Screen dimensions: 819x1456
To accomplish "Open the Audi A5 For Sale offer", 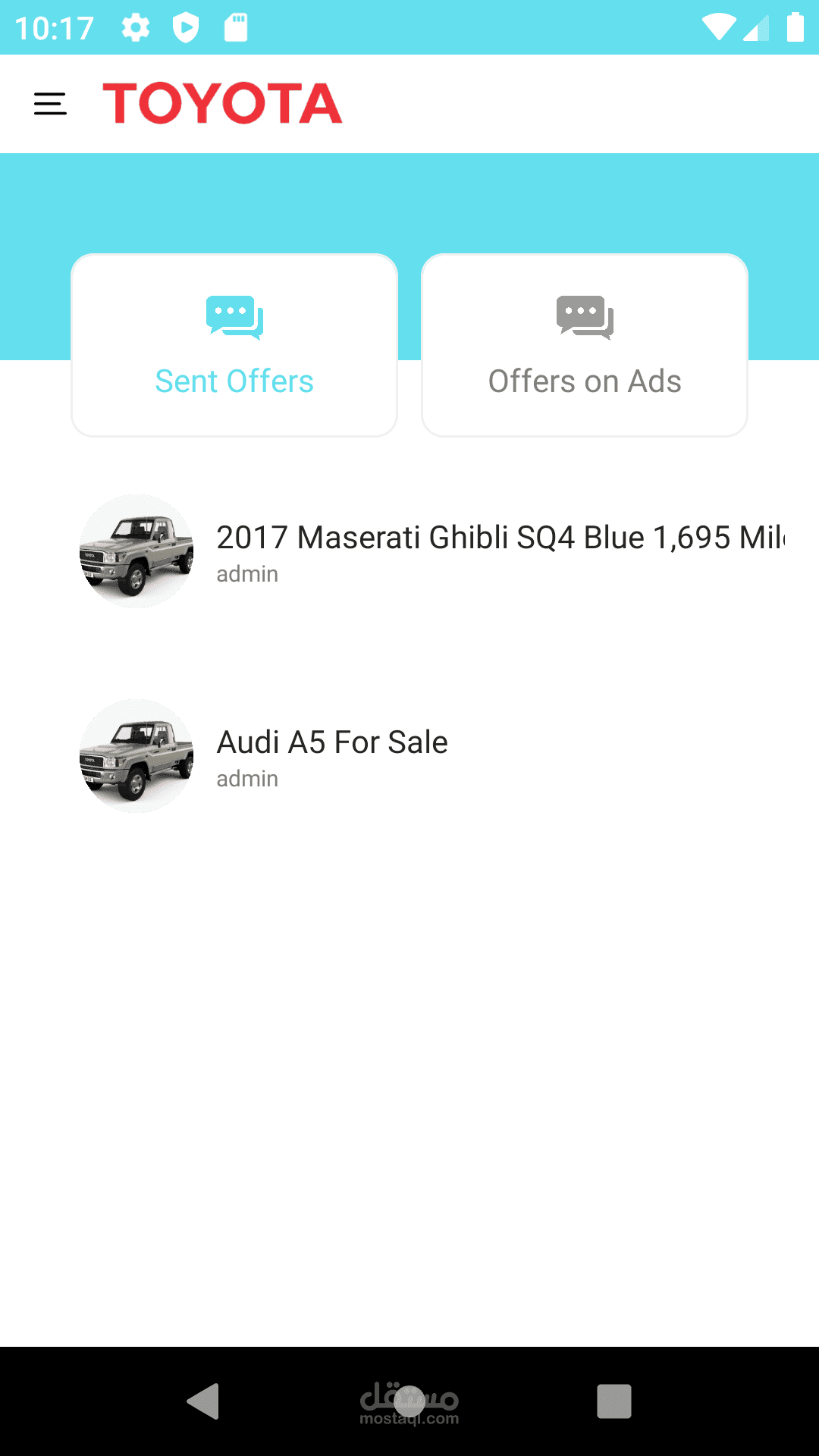I will (x=432, y=756).
